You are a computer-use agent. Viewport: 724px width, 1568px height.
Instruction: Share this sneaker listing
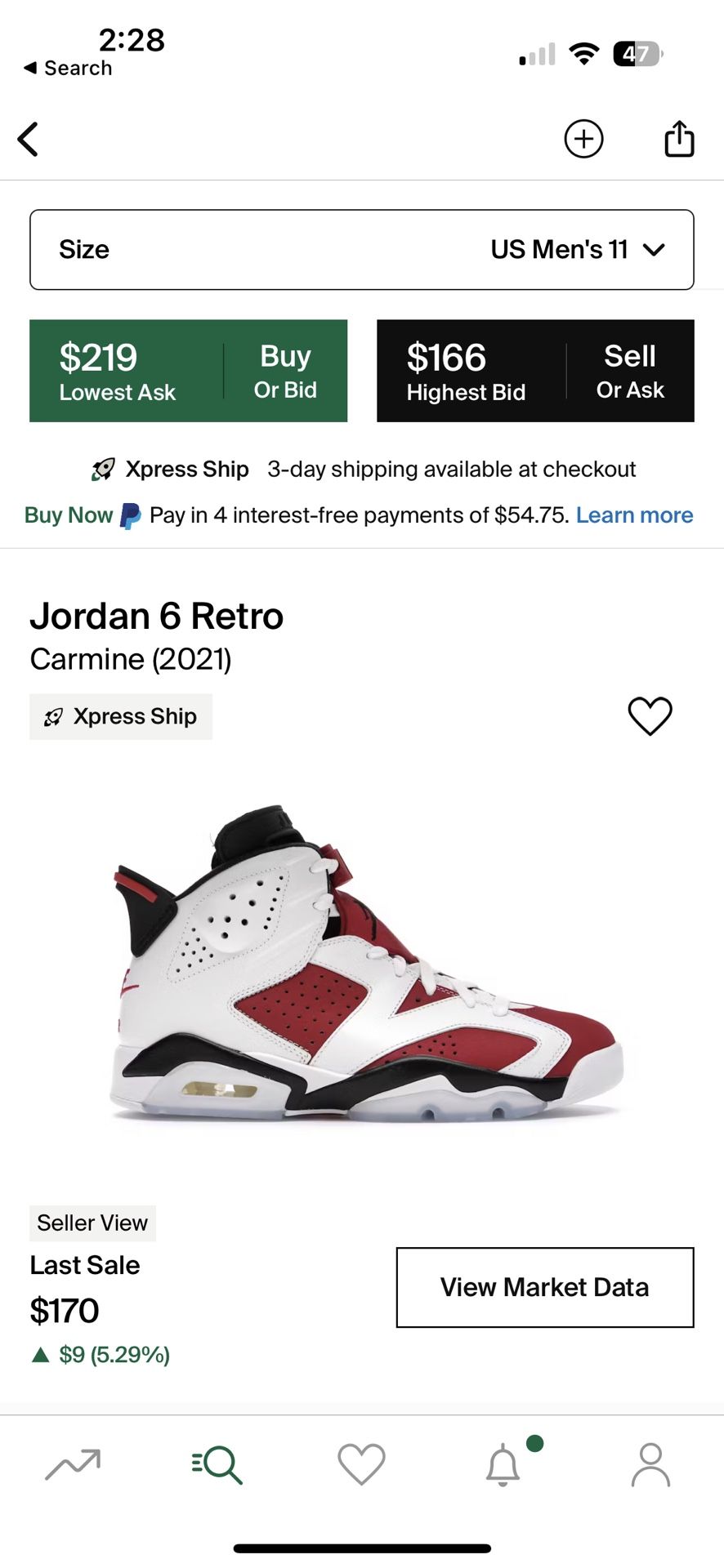point(678,139)
